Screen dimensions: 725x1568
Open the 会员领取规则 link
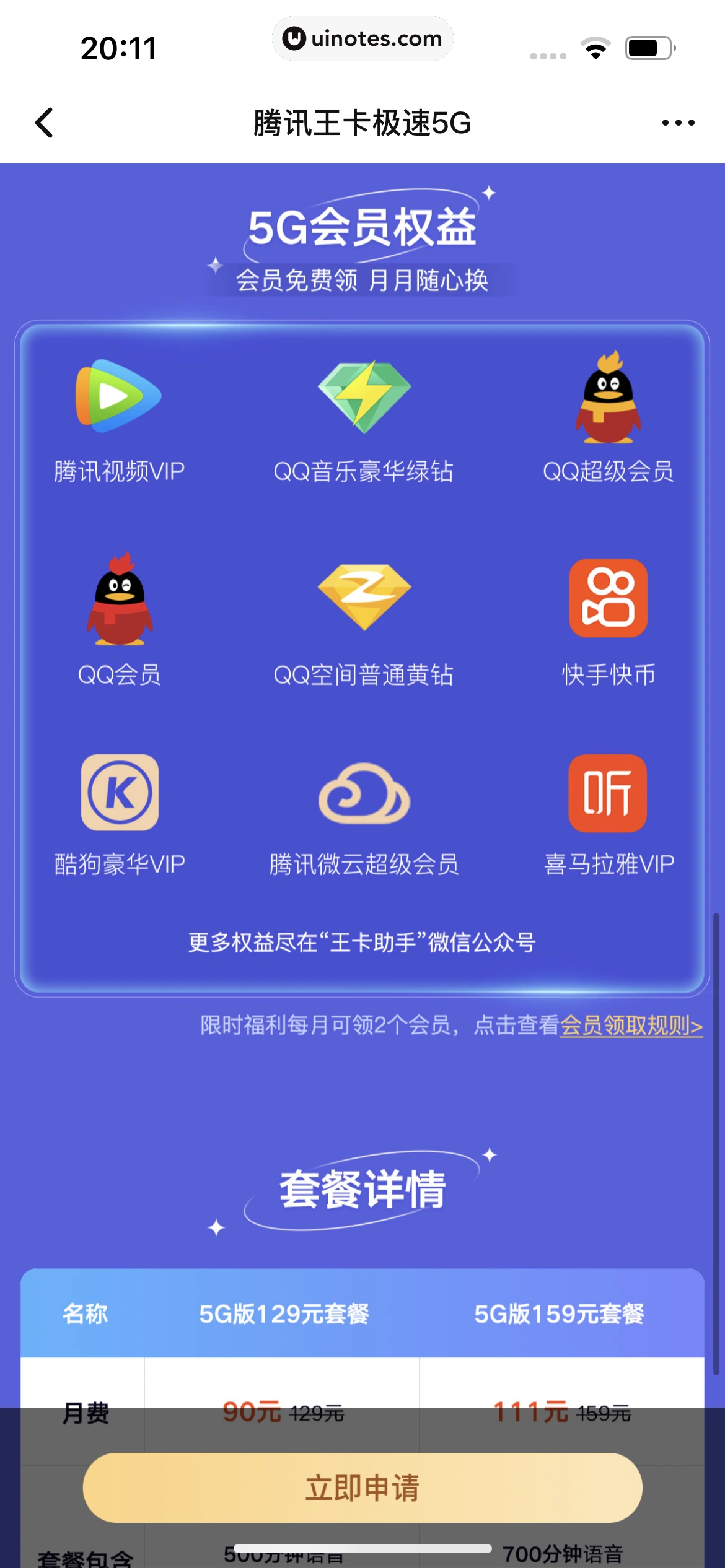point(631,1026)
